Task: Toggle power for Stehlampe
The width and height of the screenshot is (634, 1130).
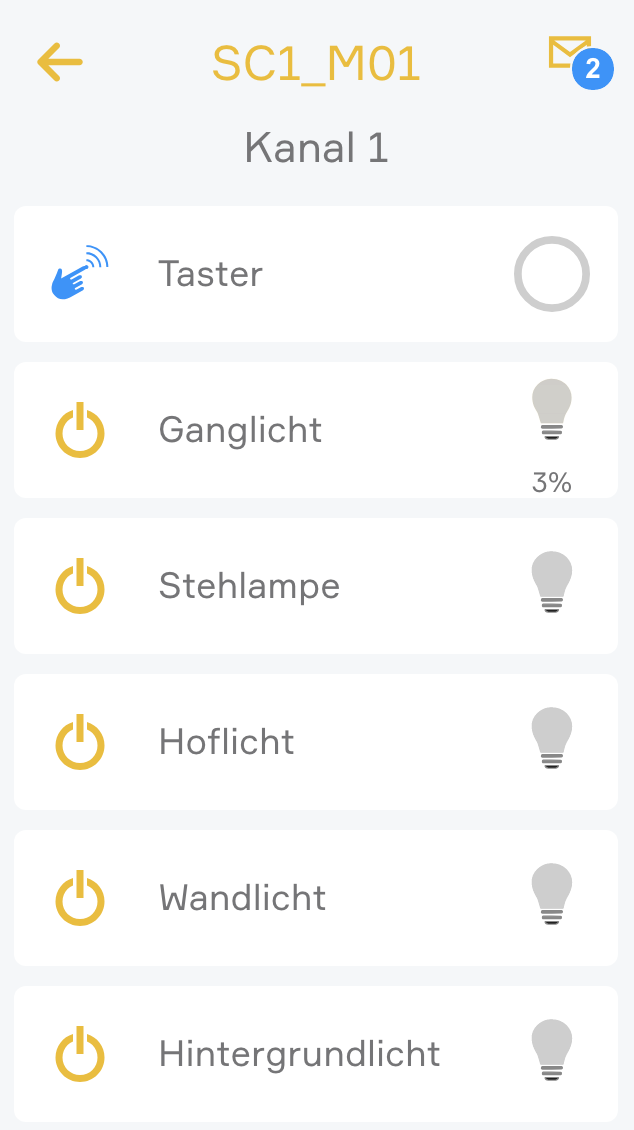Action: click(x=79, y=587)
